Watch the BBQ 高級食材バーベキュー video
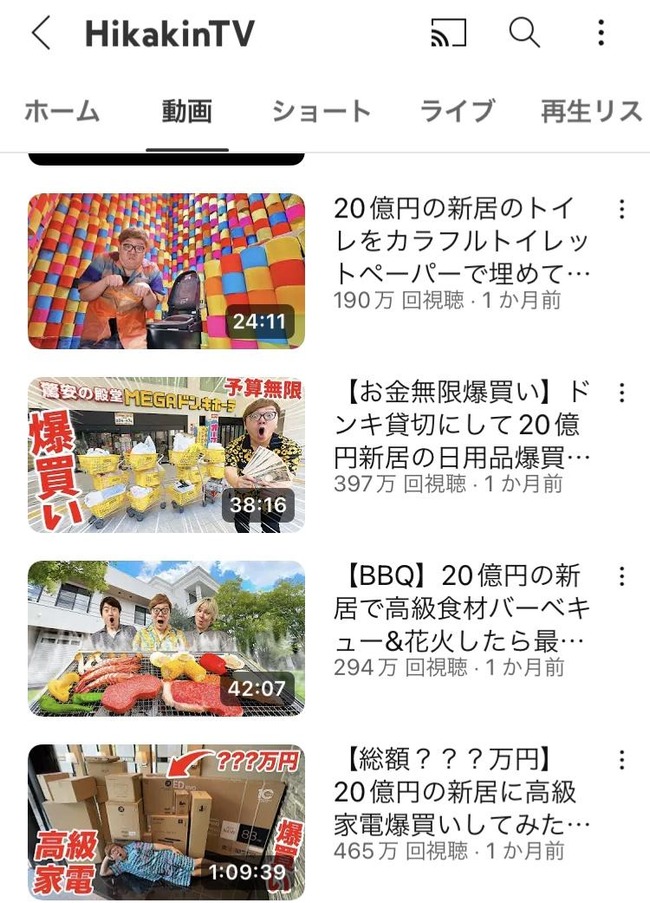650x903 pixels. click(166, 638)
